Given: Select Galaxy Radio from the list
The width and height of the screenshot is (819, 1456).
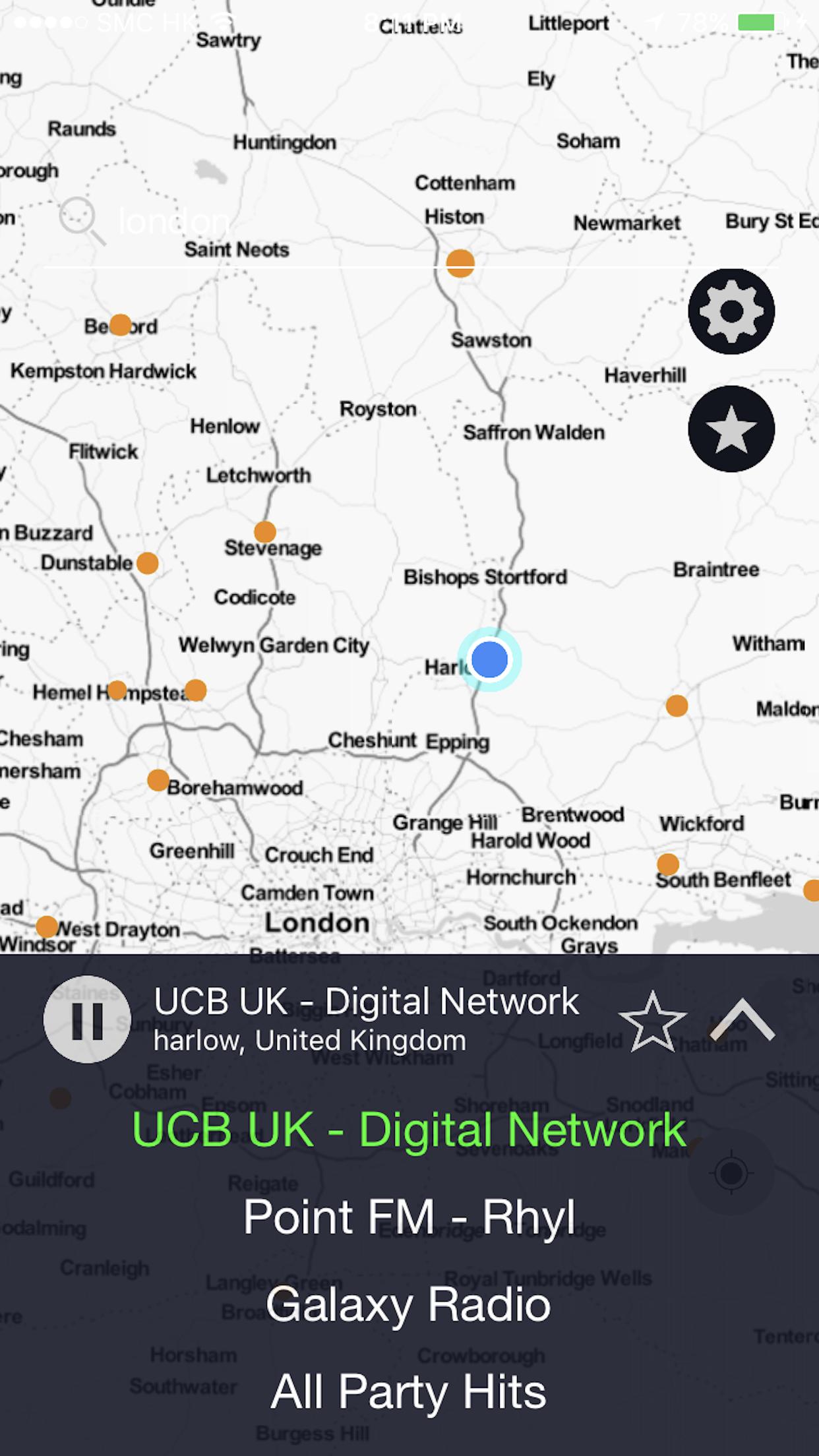Looking at the screenshot, I should 409,1304.
